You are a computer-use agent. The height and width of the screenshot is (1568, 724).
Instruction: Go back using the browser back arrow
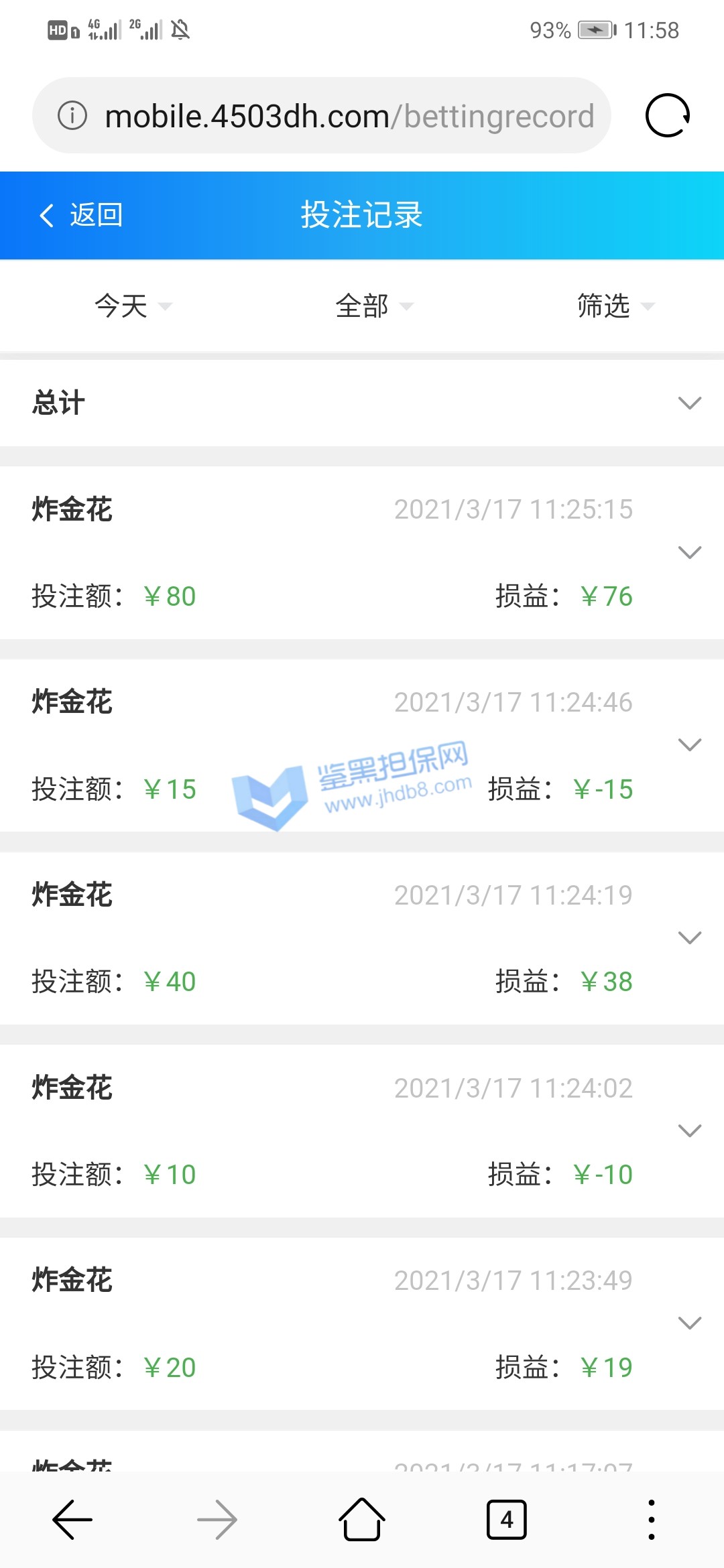click(72, 1520)
